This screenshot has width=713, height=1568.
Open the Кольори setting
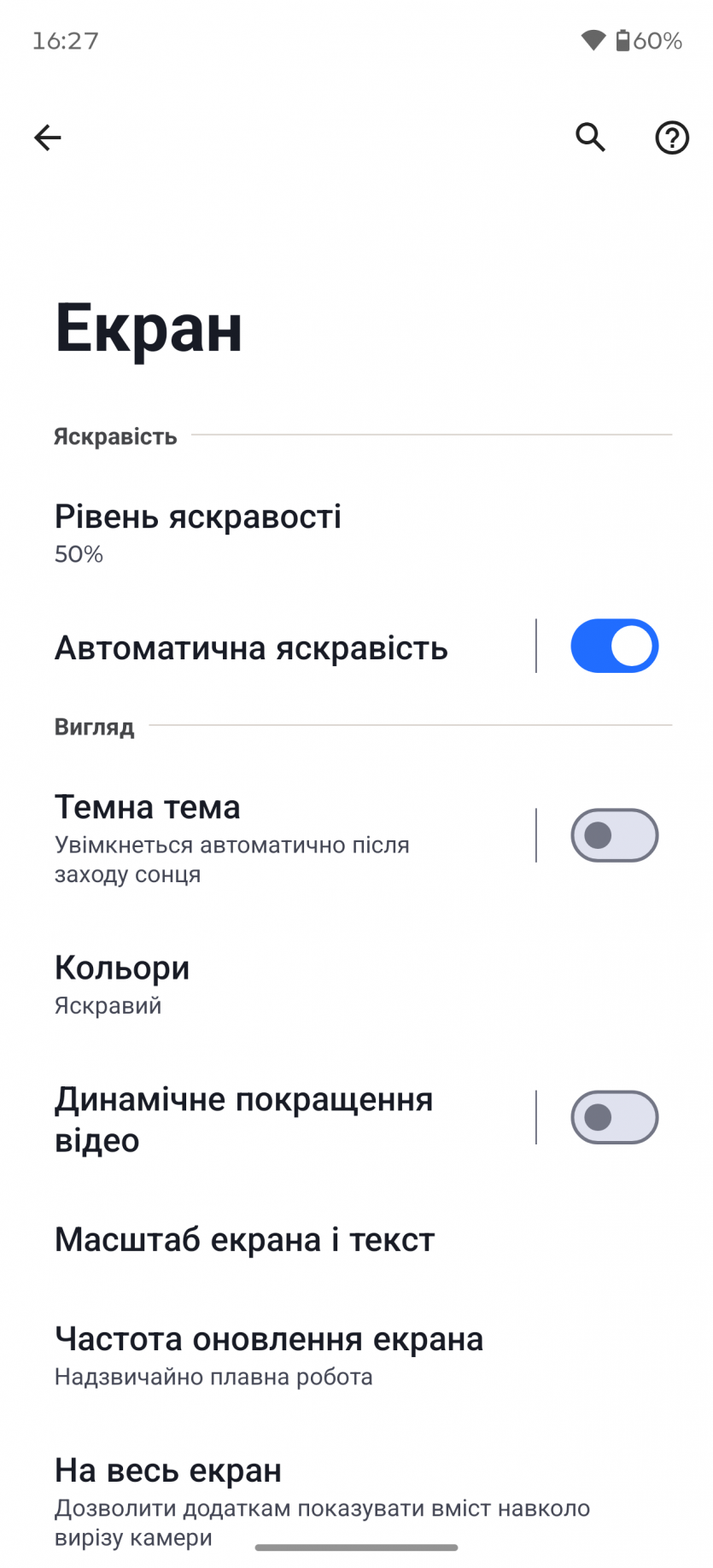[122, 985]
